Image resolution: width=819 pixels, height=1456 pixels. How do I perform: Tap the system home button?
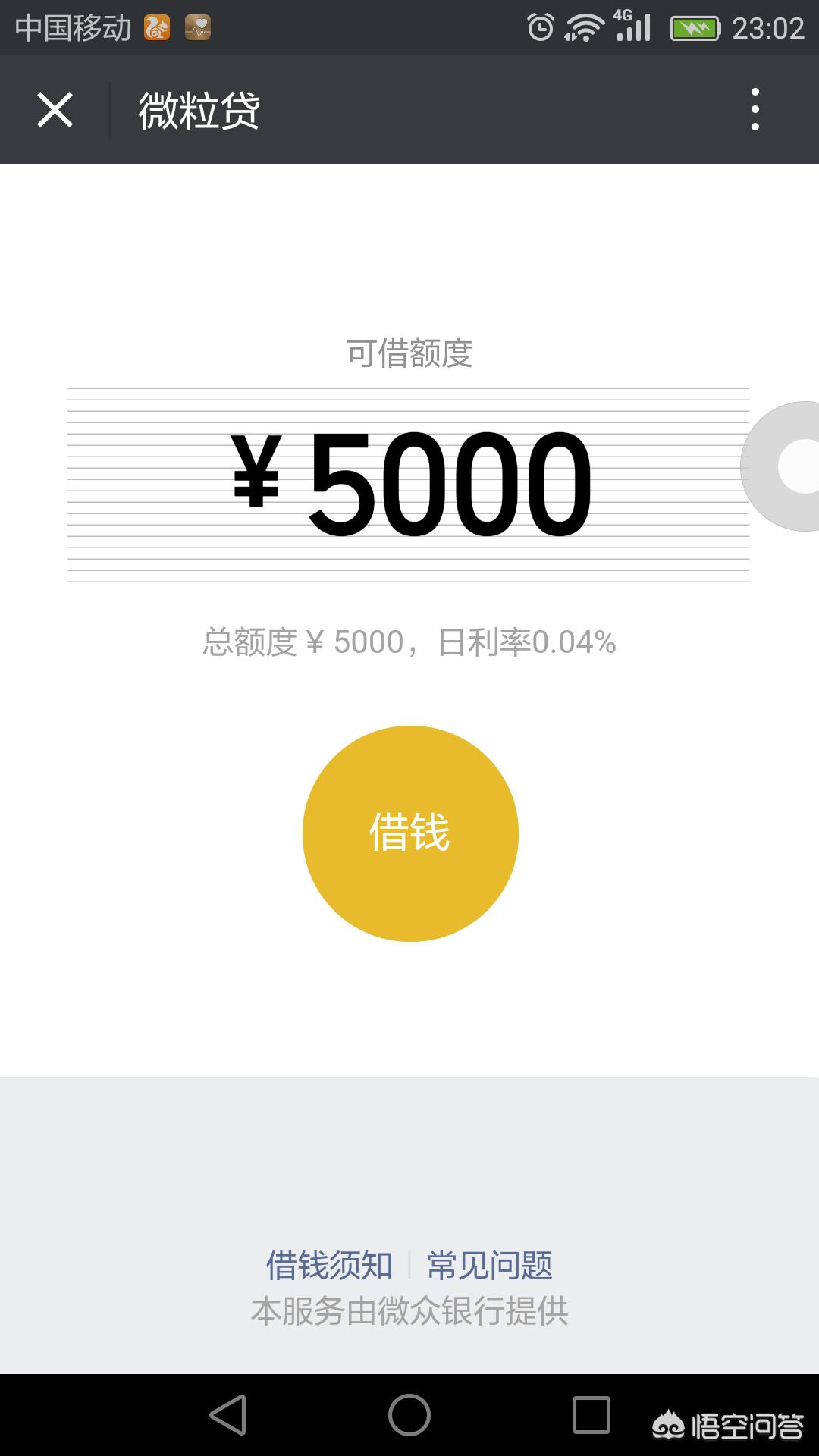click(409, 1414)
